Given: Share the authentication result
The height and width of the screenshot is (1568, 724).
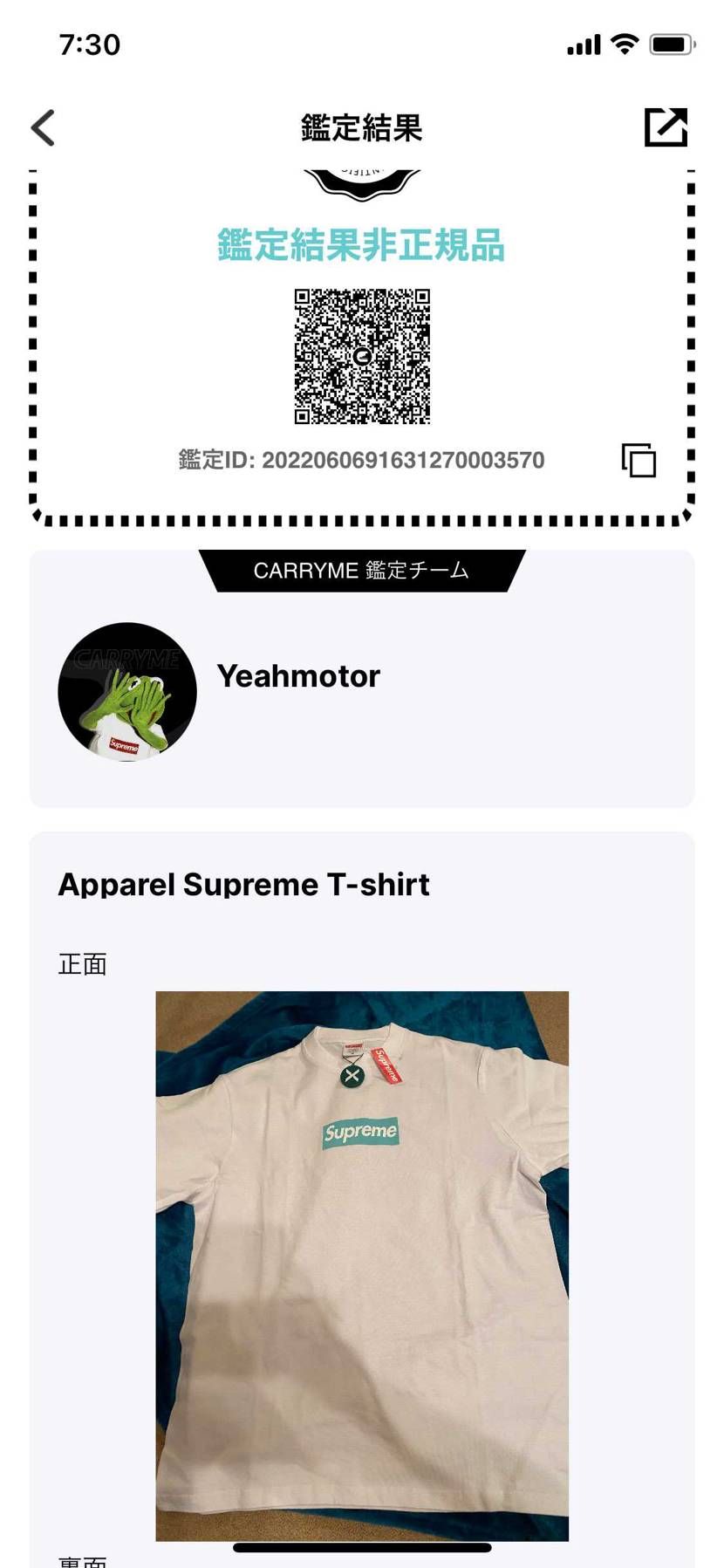Looking at the screenshot, I should (666, 127).
